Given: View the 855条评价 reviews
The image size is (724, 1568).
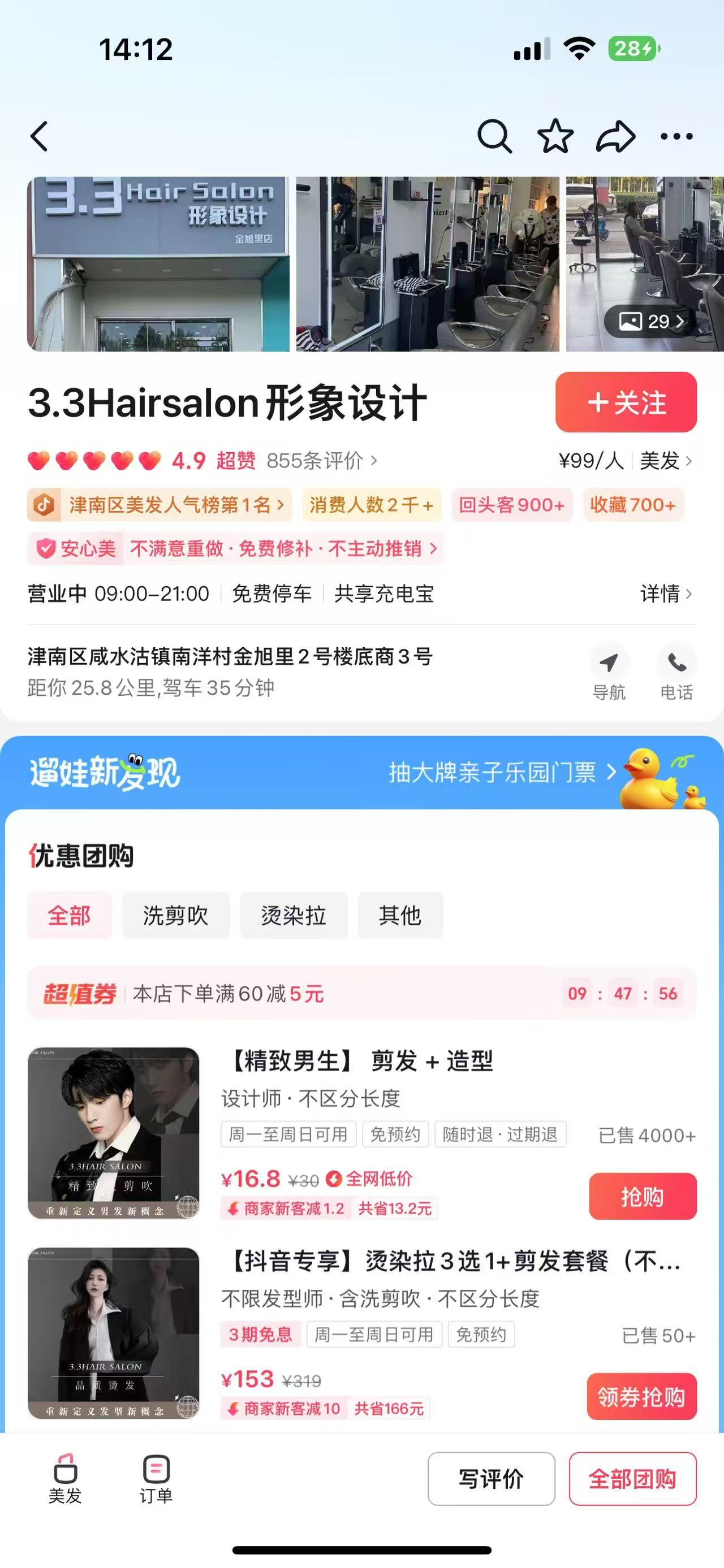Looking at the screenshot, I should coord(321,461).
